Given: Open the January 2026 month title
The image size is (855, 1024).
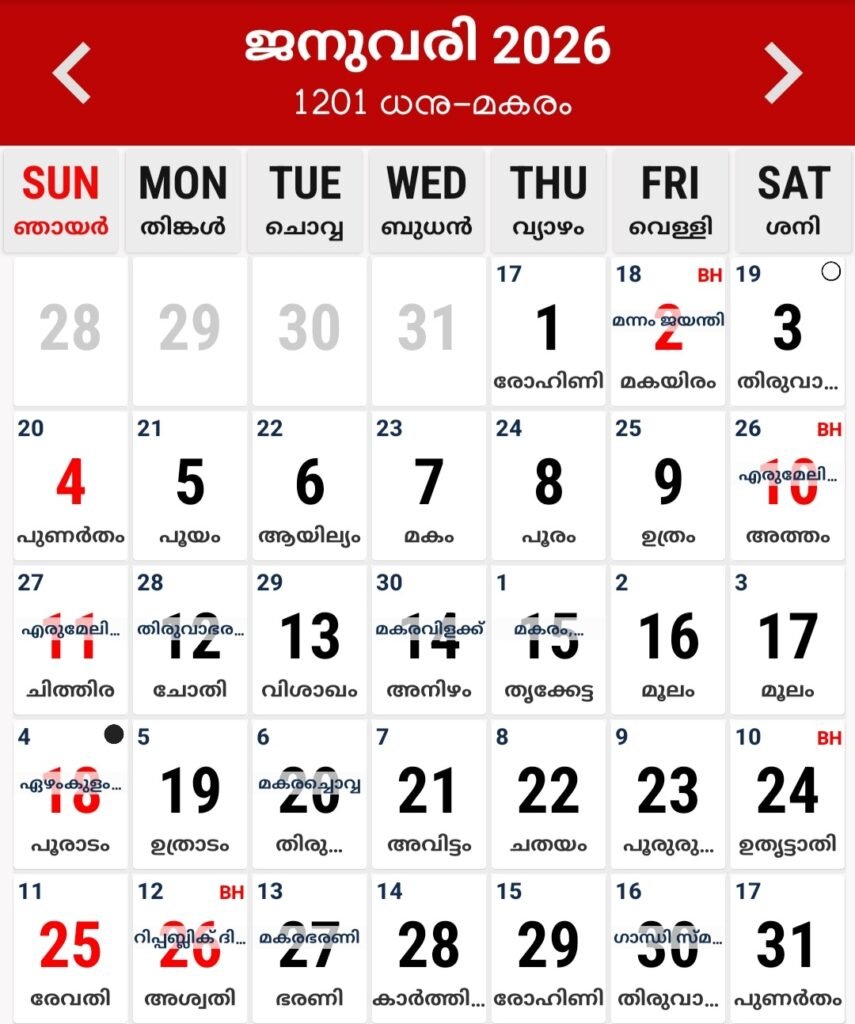Looking at the screenshot, I should click(427, 45).
